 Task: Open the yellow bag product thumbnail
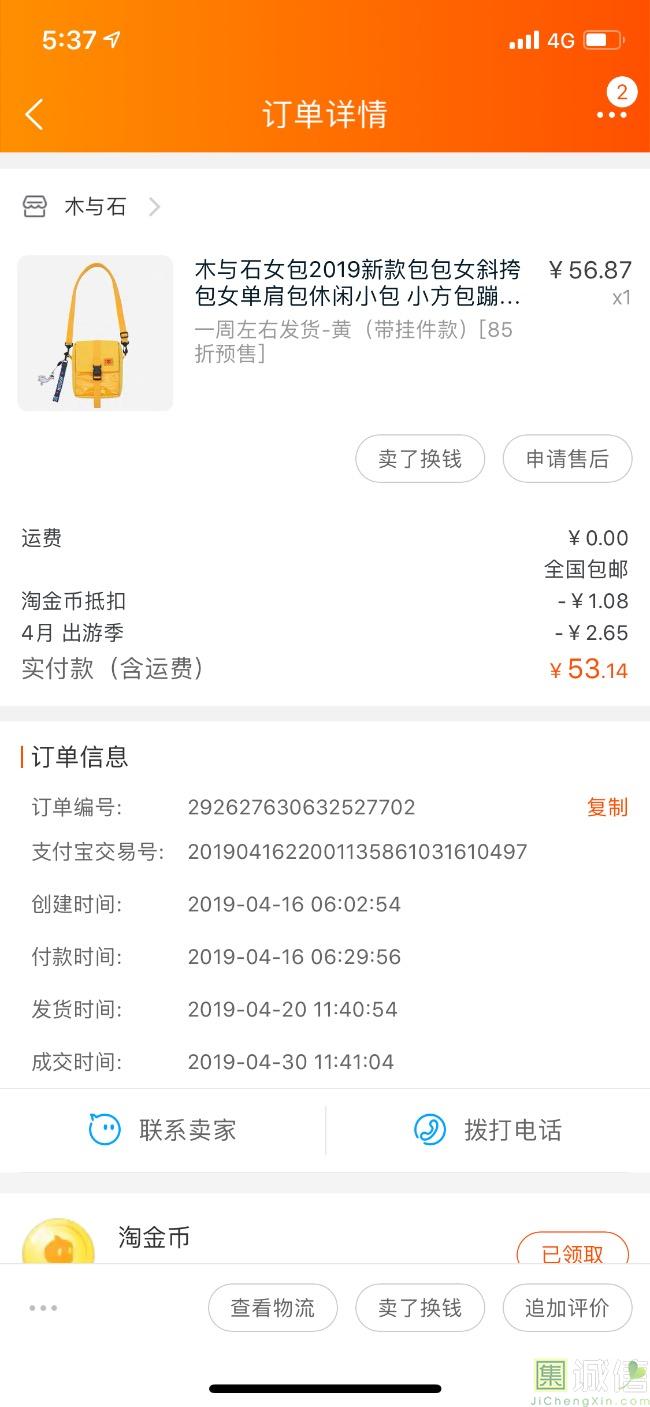point(95,333)
